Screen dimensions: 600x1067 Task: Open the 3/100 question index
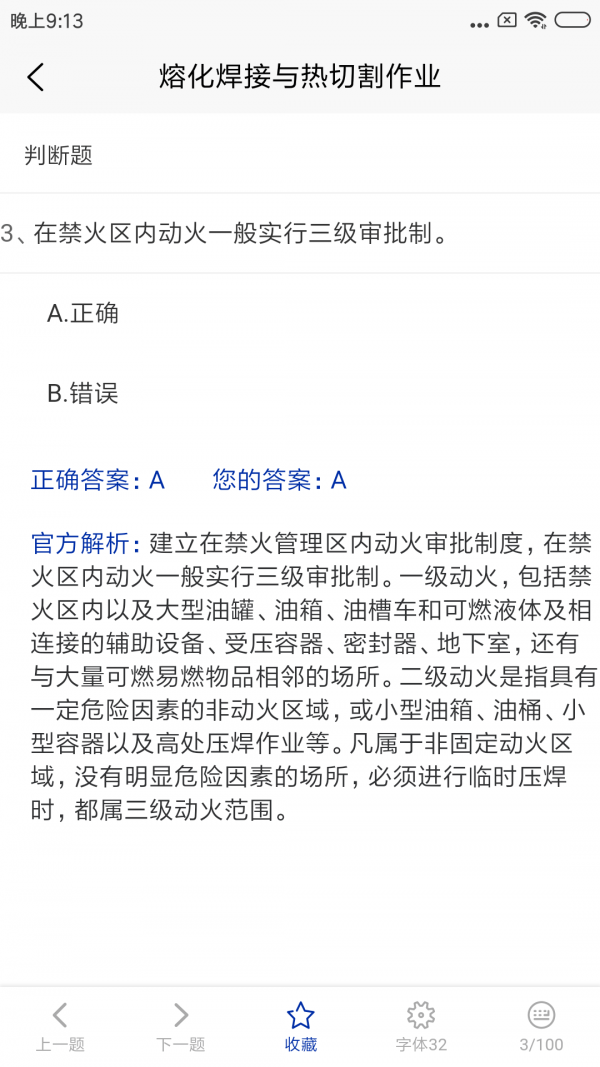click(541, 1026)
